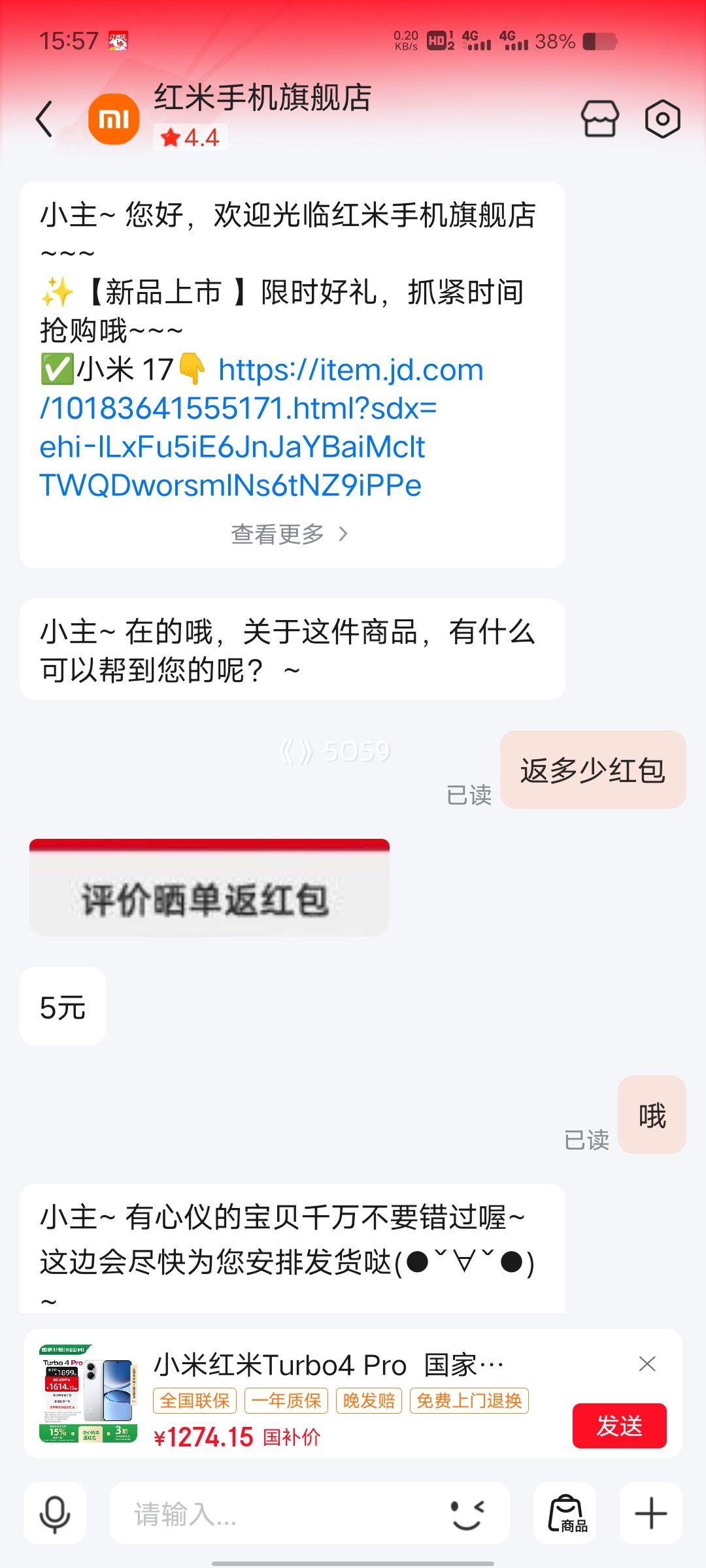Open the 评价晒单返红包 image
The height and width of the screenshot is (1568, 706).
click(x=209, y=887)
